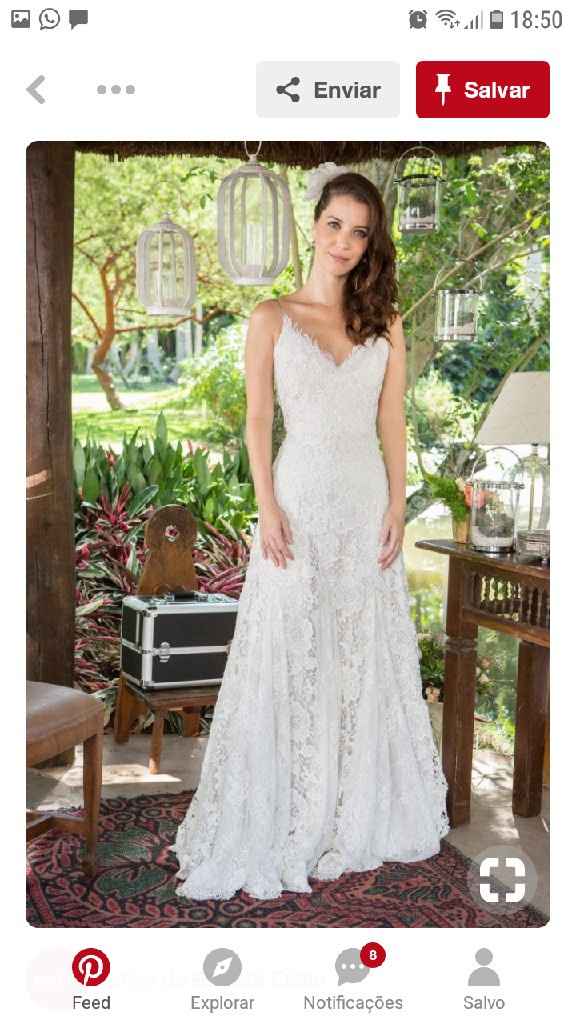This screenshot has height=1024, width=576.
Task: Tap Enviar to share this pin
Action: pyautogui.click(x=328, y=89)
